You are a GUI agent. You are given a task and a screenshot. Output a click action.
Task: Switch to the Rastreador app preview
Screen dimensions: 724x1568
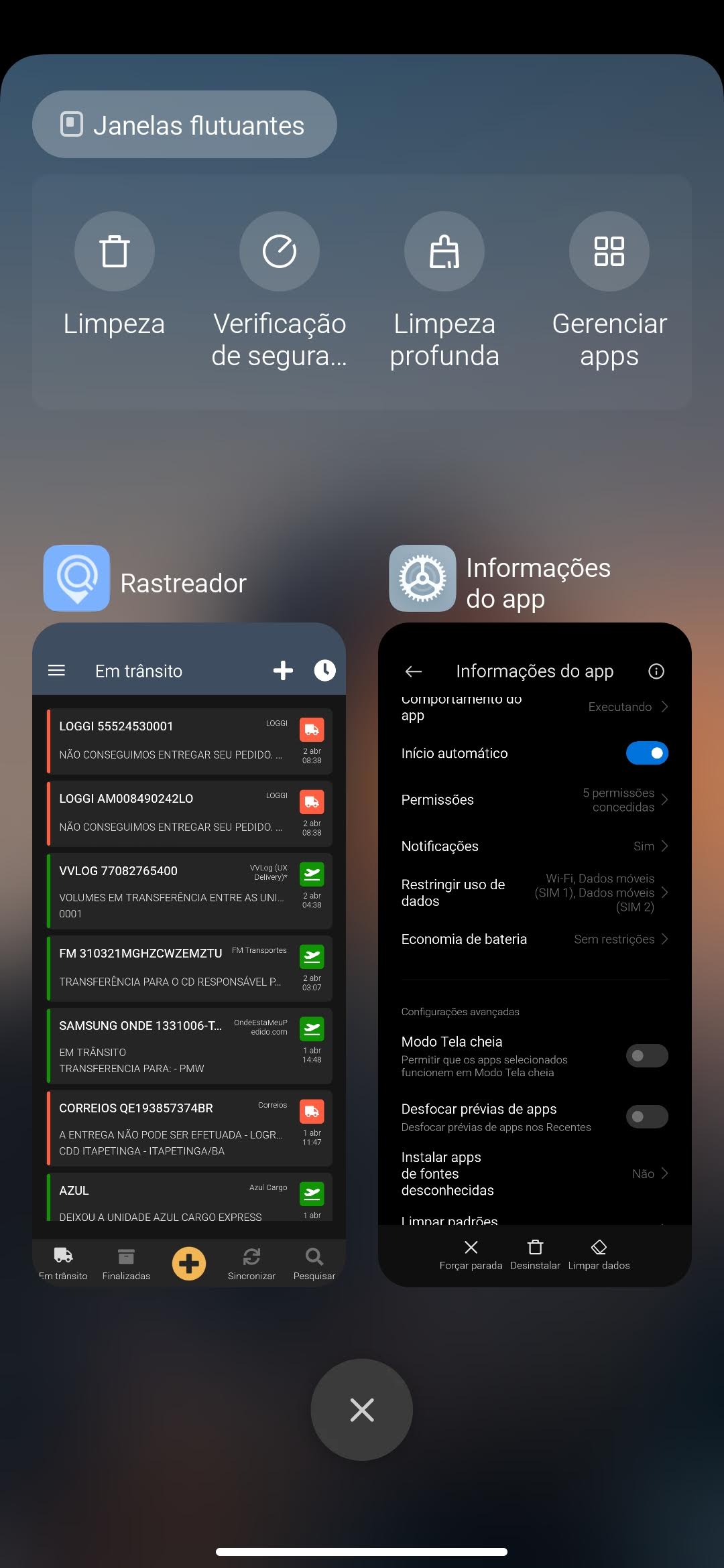pyautogui.click(x=188, y=952)
